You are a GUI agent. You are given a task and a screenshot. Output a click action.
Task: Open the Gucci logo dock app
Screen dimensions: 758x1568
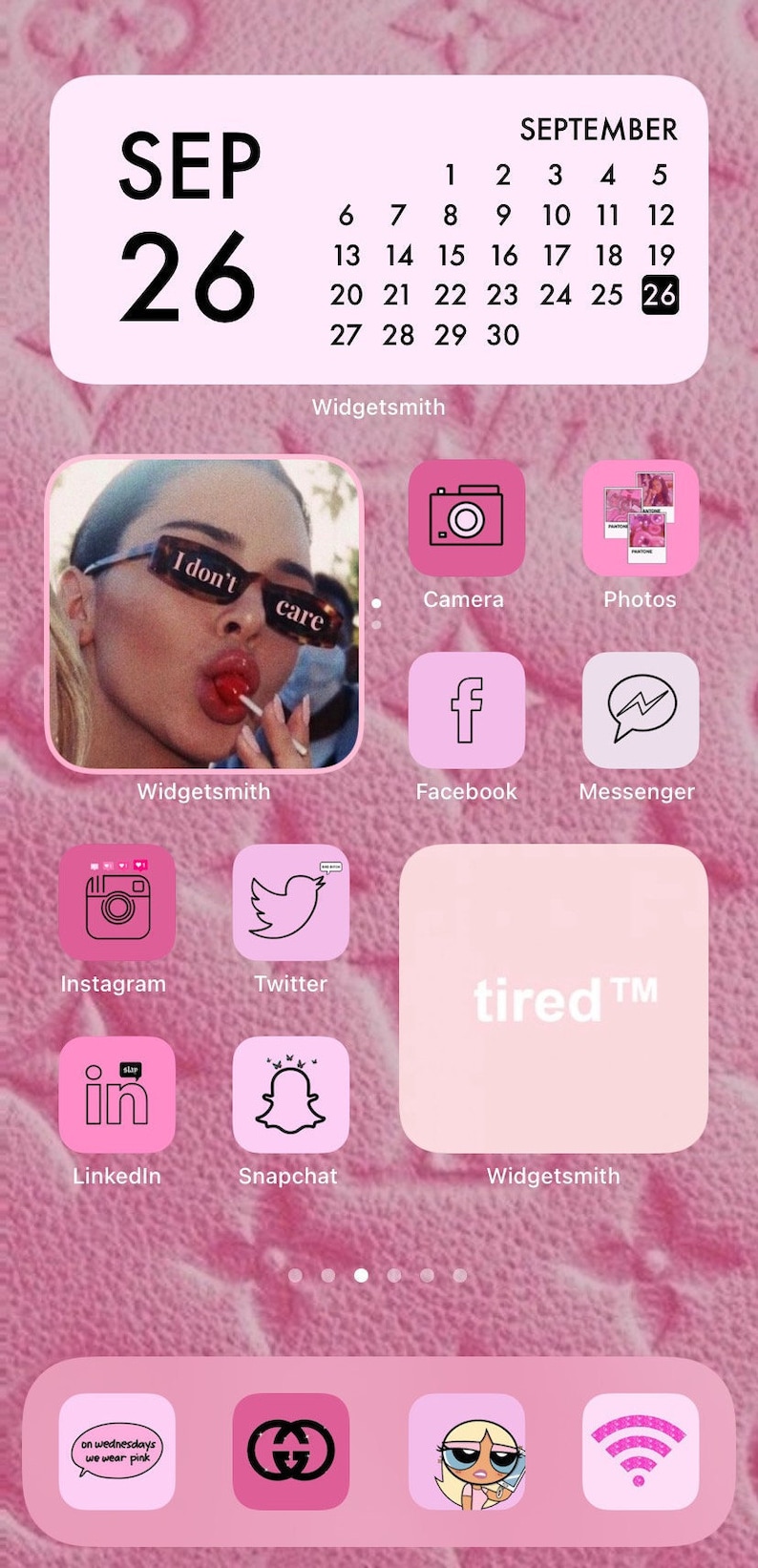pyautogui.click(x=291, y=1452)
